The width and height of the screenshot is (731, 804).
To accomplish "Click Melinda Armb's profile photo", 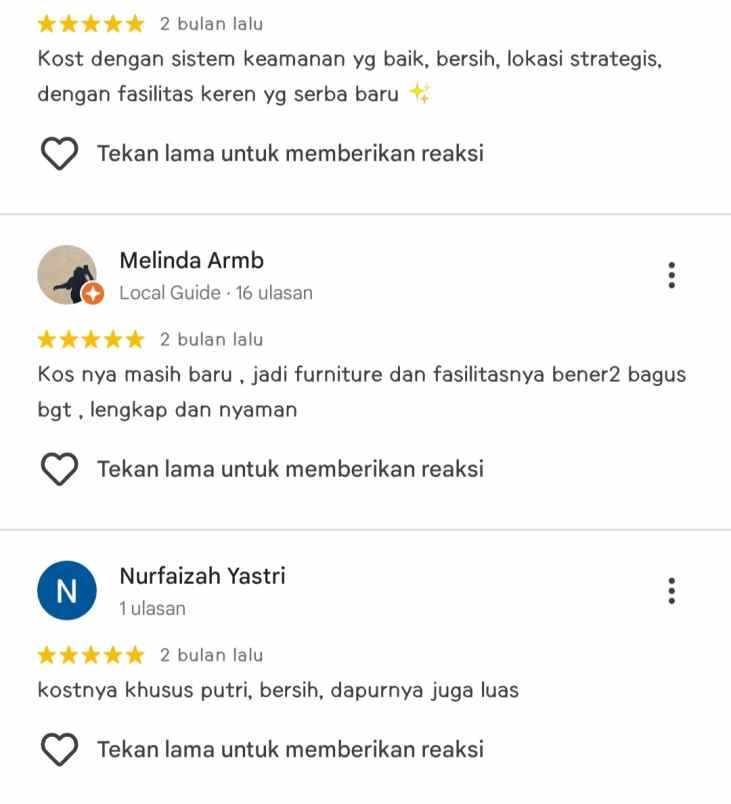I will coord(66,274).
